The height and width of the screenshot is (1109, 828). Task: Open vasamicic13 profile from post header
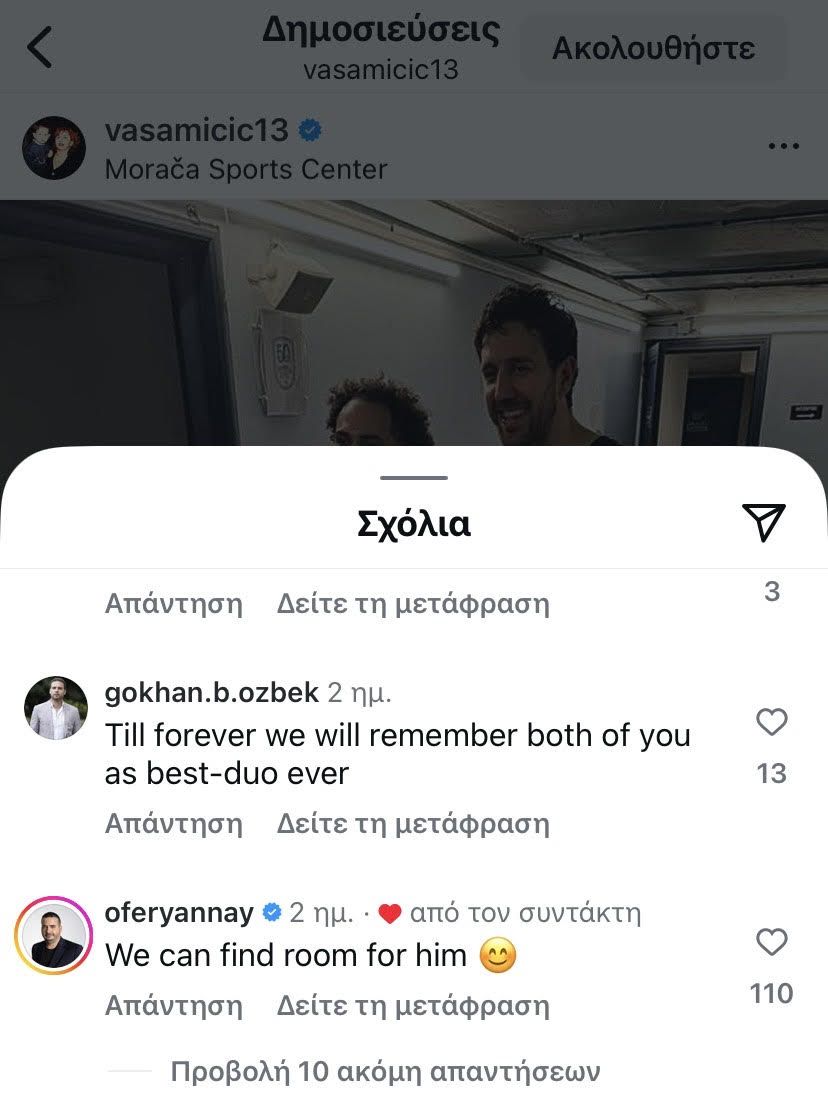pos(196,130)
